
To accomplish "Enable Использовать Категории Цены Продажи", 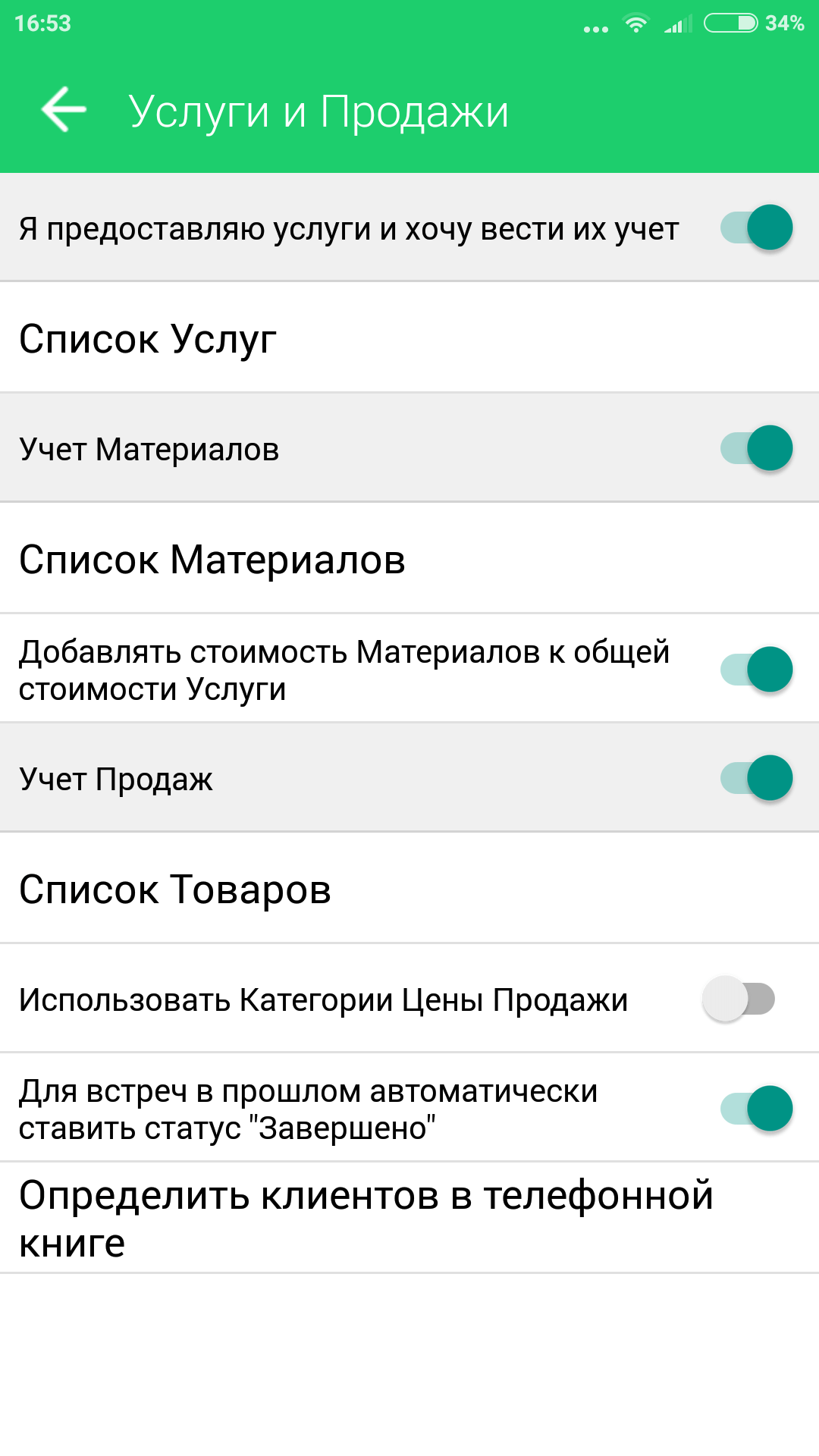I will point(738,999).
